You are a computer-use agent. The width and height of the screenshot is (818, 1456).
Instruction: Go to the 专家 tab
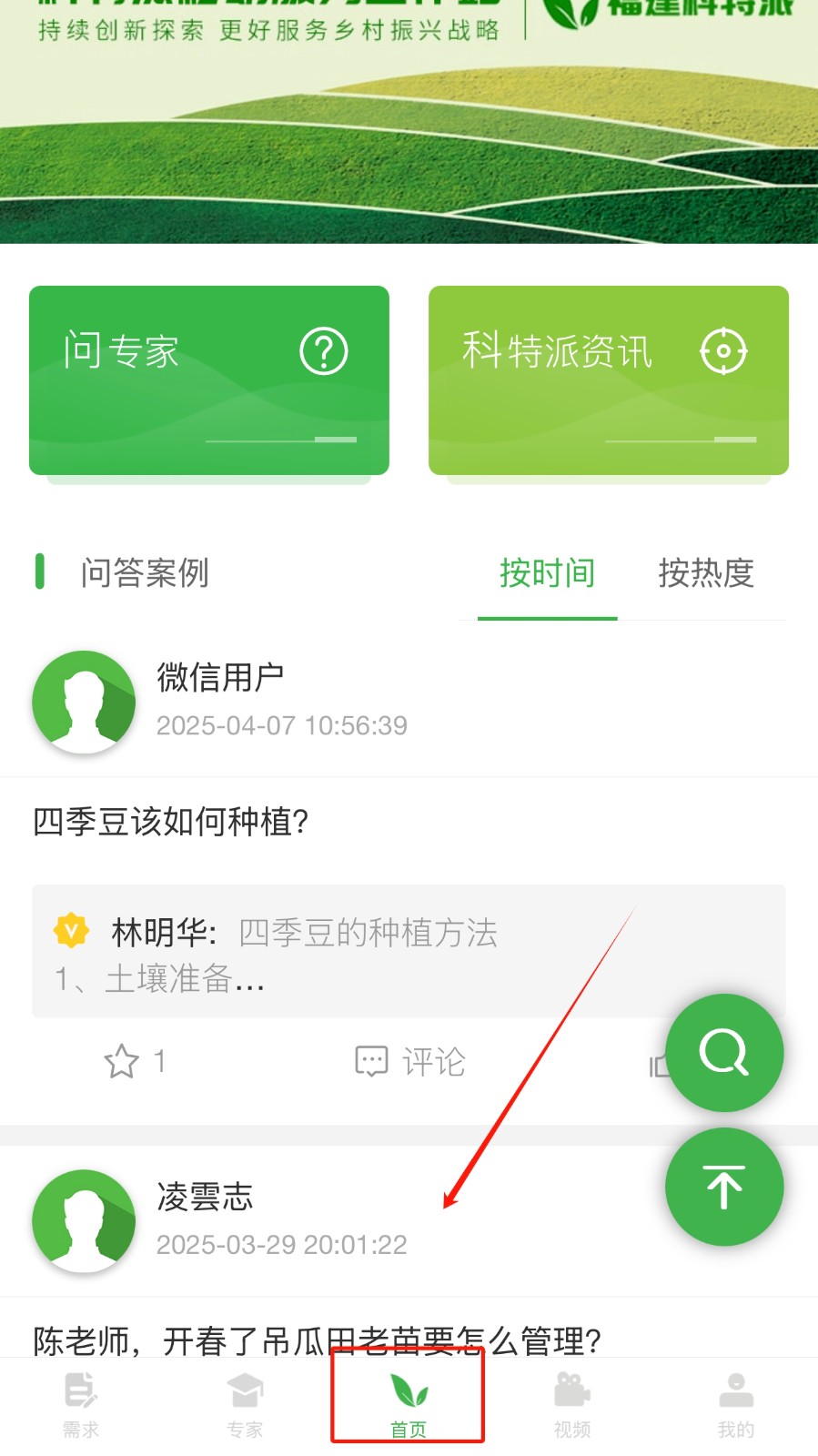(x=245, y=1405)
